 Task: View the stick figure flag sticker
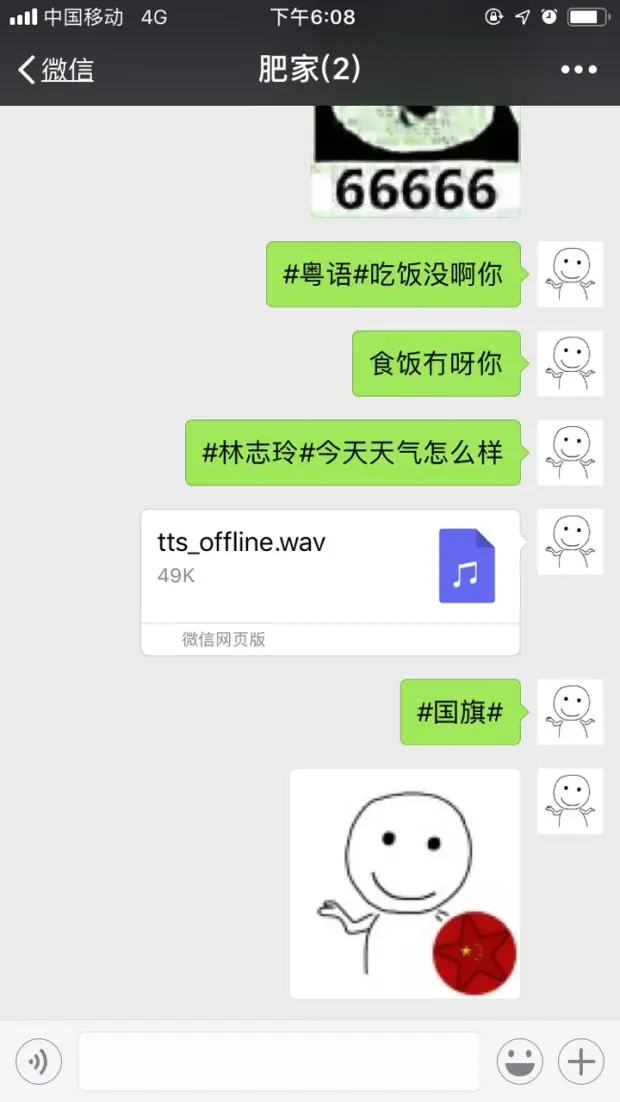(405, 883)
